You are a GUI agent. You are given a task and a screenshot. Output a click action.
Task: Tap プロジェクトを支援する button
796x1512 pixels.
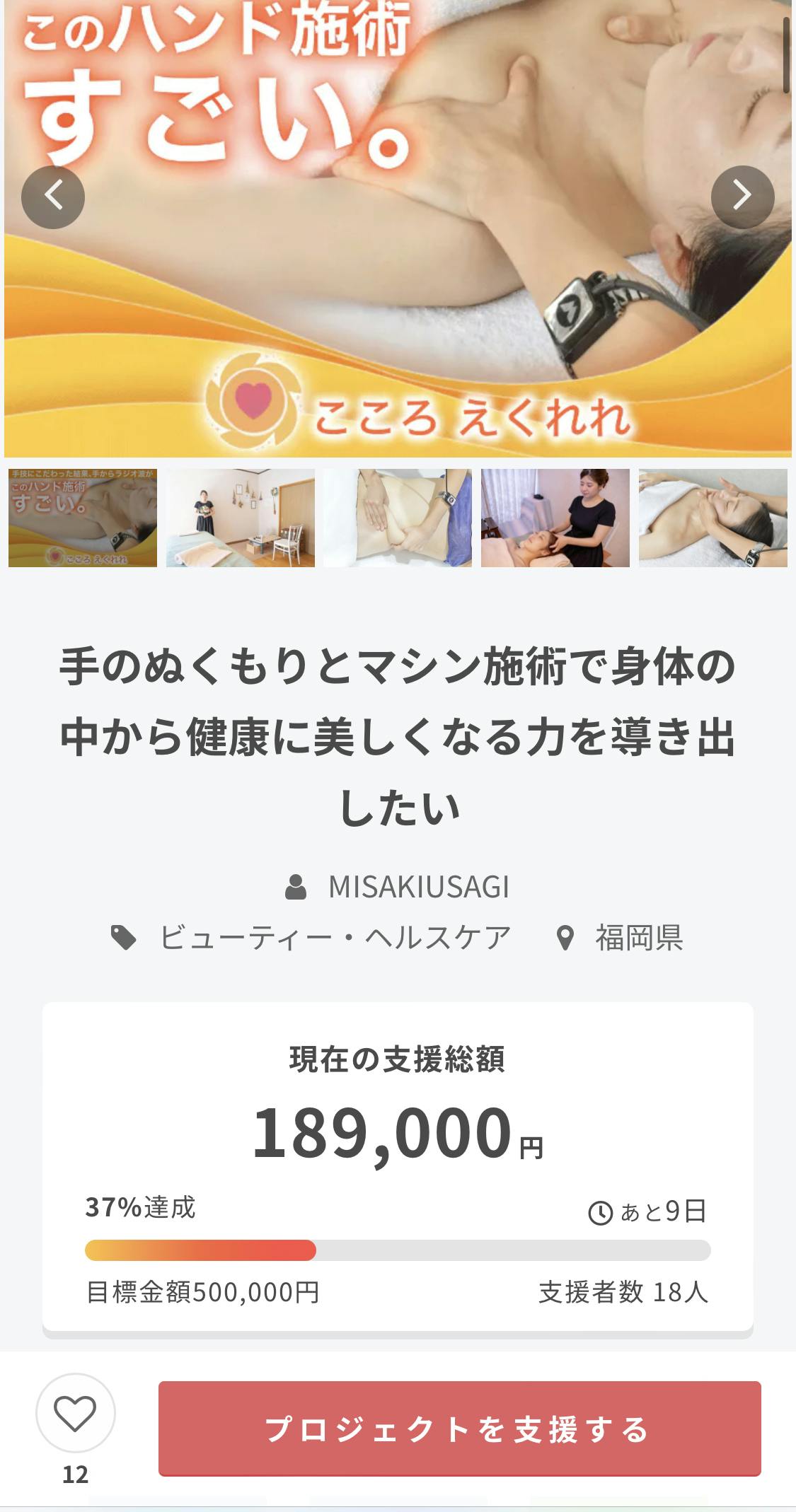(x=459, y=1429)
